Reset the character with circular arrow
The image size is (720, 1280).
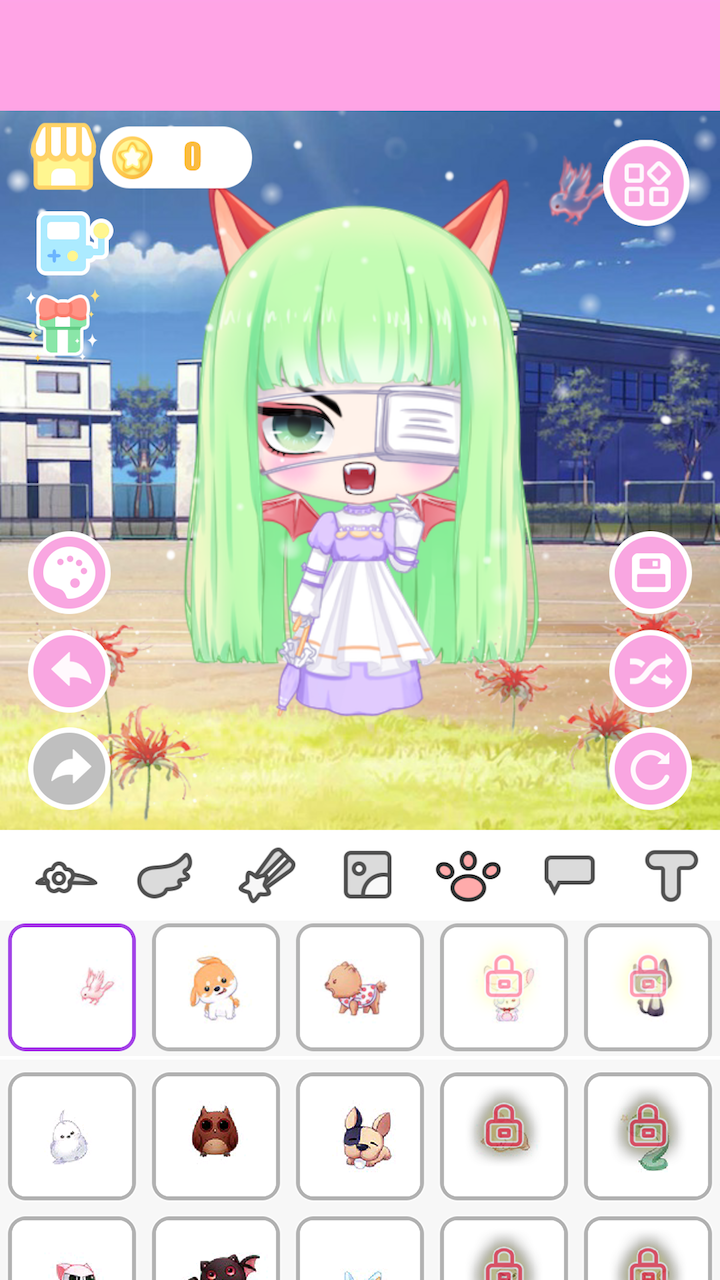tap(650, 769)
